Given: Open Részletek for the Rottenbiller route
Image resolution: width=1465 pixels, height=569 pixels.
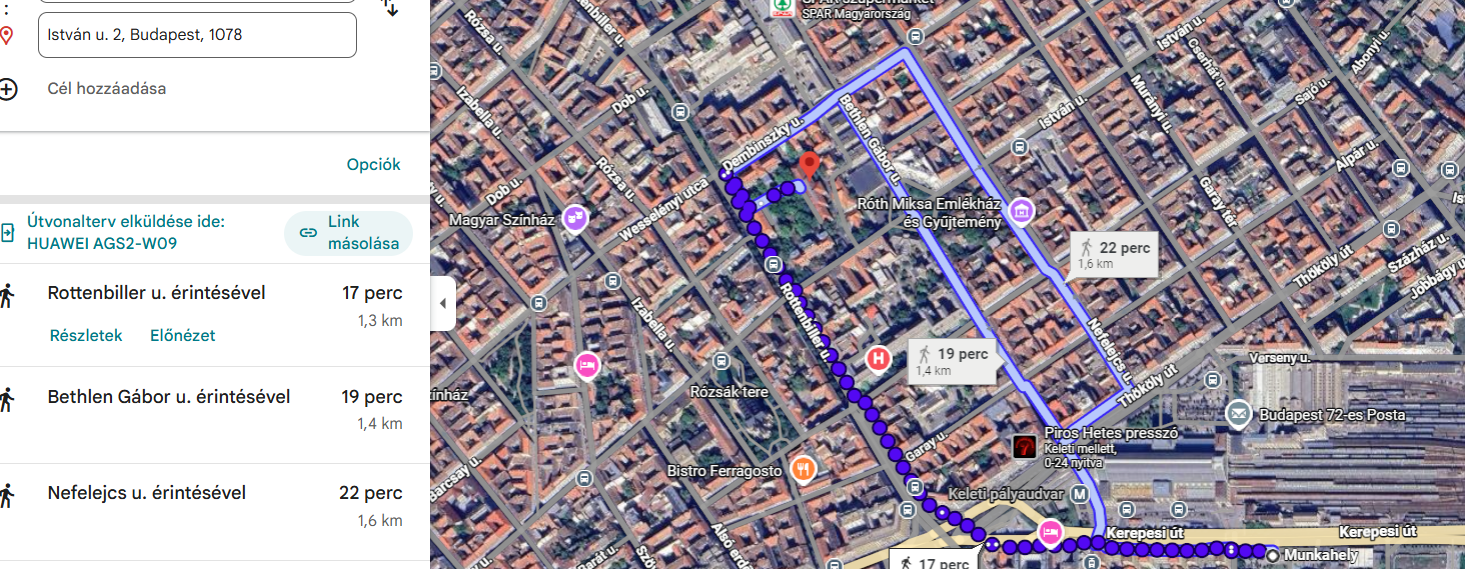Looking at the screenshot, I should tap(86, 336).
